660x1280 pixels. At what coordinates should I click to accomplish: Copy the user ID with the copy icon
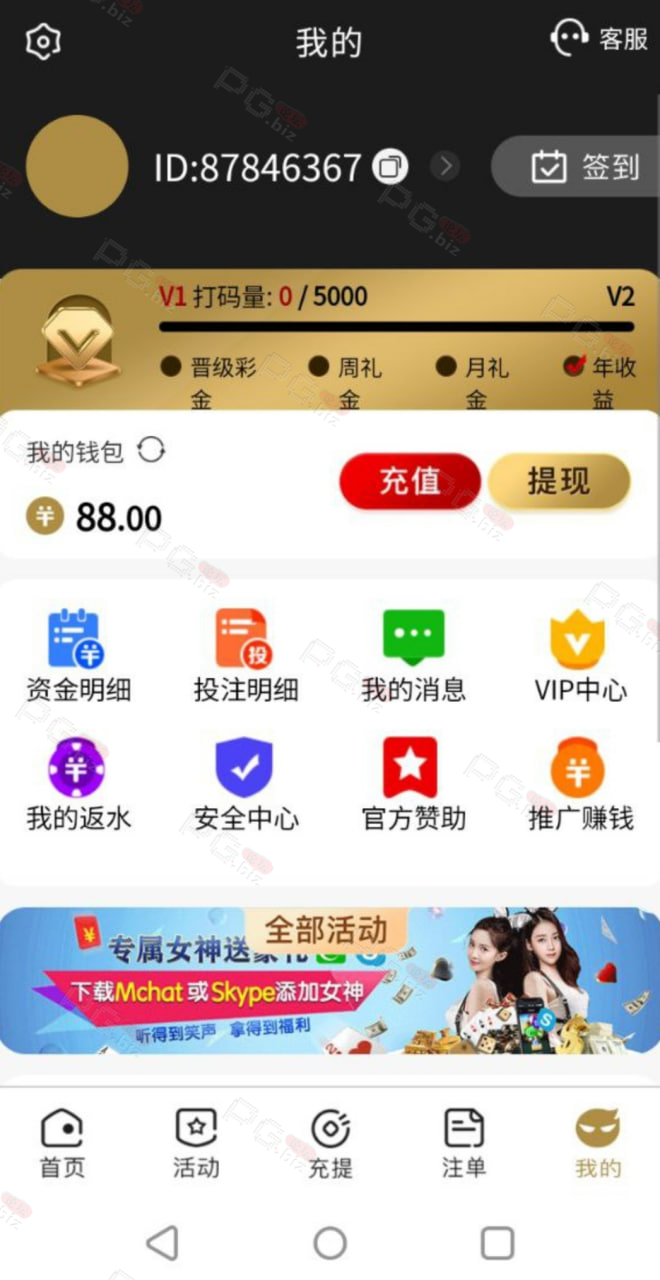pos(390,166)
